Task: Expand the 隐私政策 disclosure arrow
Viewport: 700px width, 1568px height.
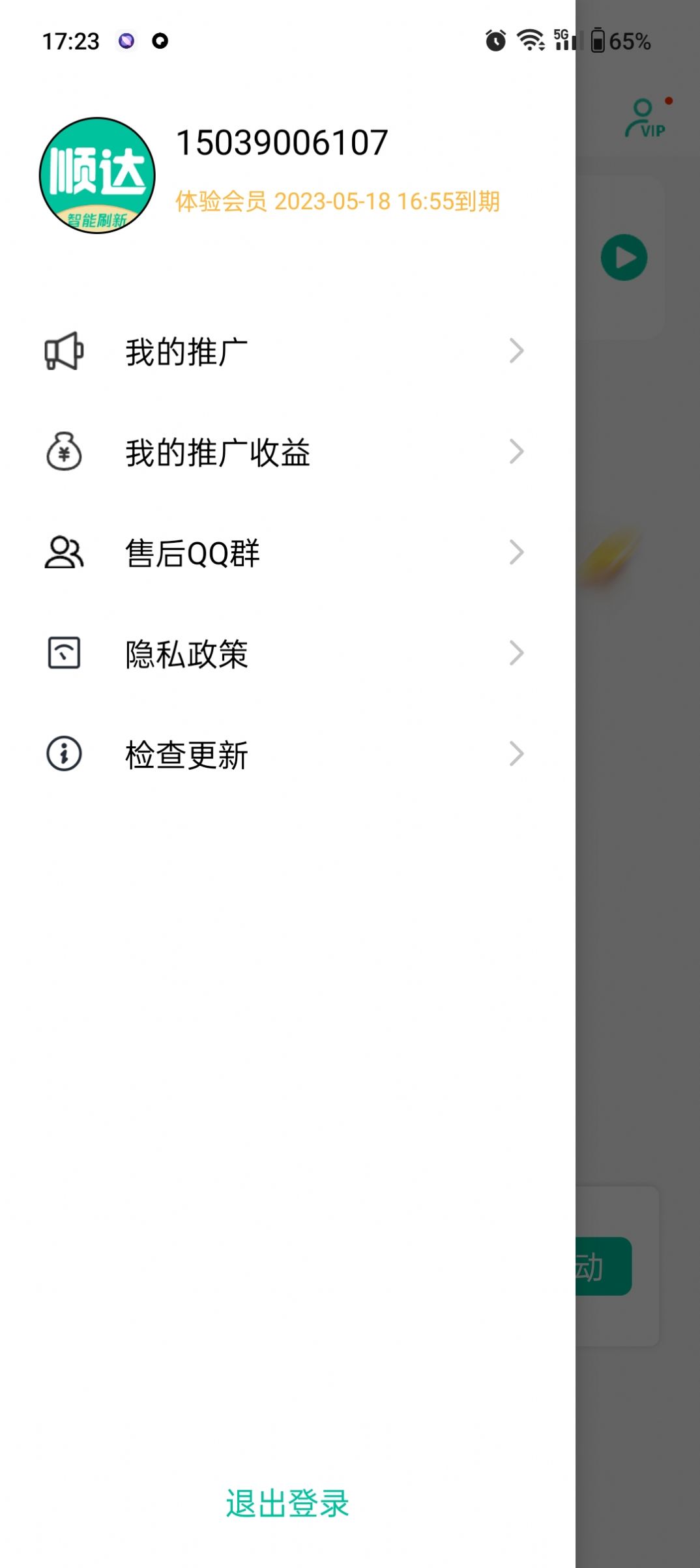Action: coord(517,653)
